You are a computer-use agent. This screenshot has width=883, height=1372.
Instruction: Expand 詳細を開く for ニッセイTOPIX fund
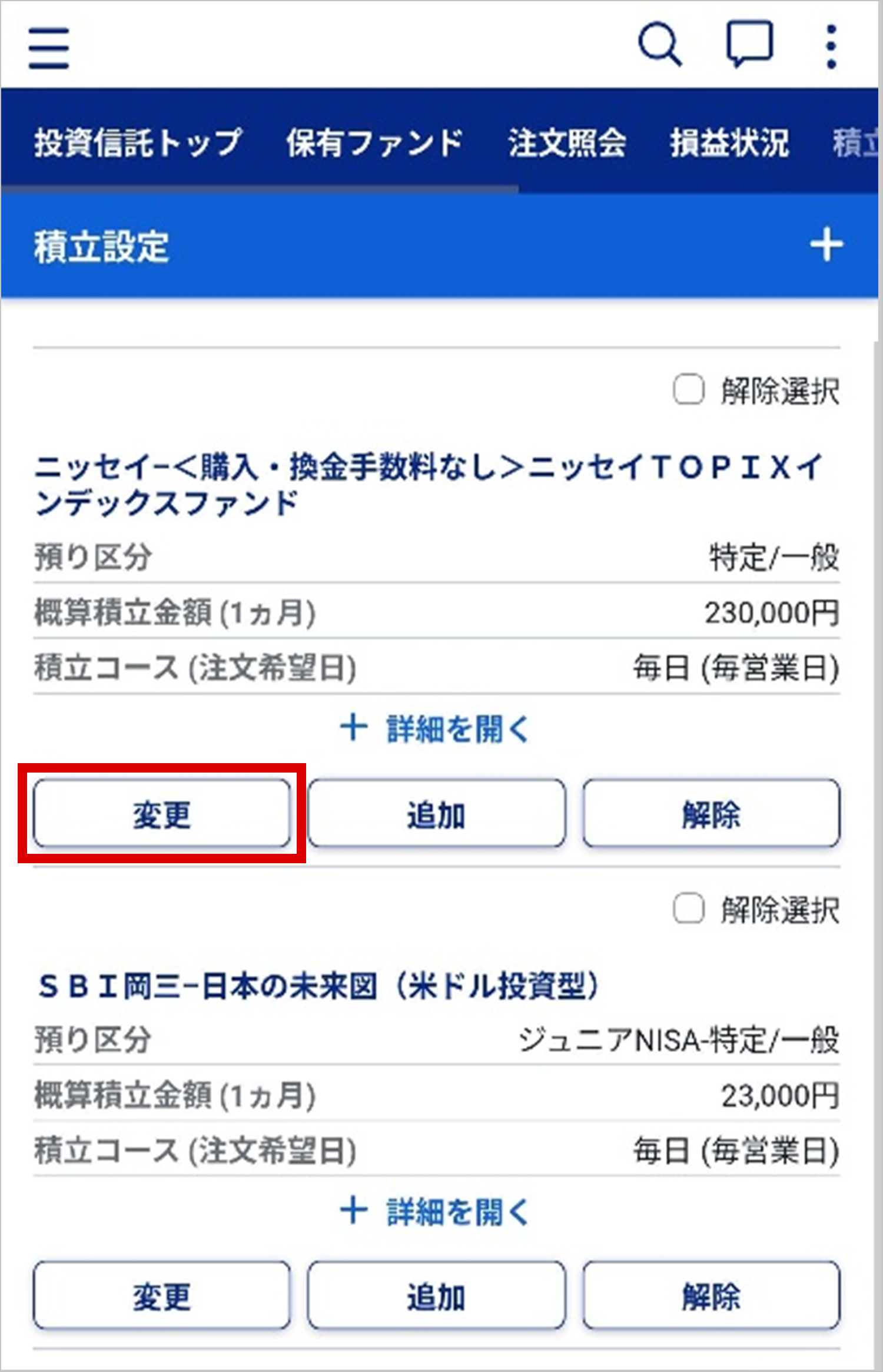435,728
